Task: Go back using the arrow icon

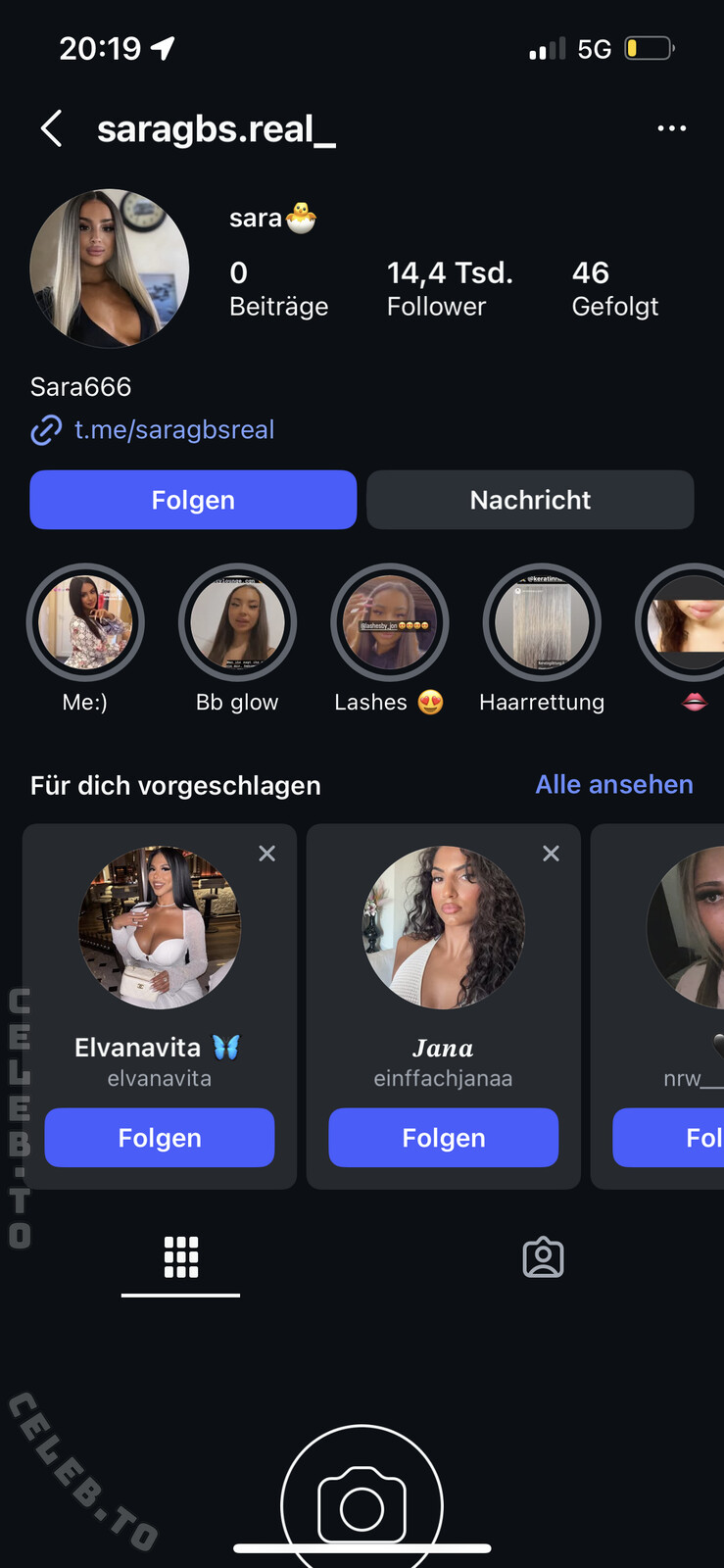Action: point(52,128)
